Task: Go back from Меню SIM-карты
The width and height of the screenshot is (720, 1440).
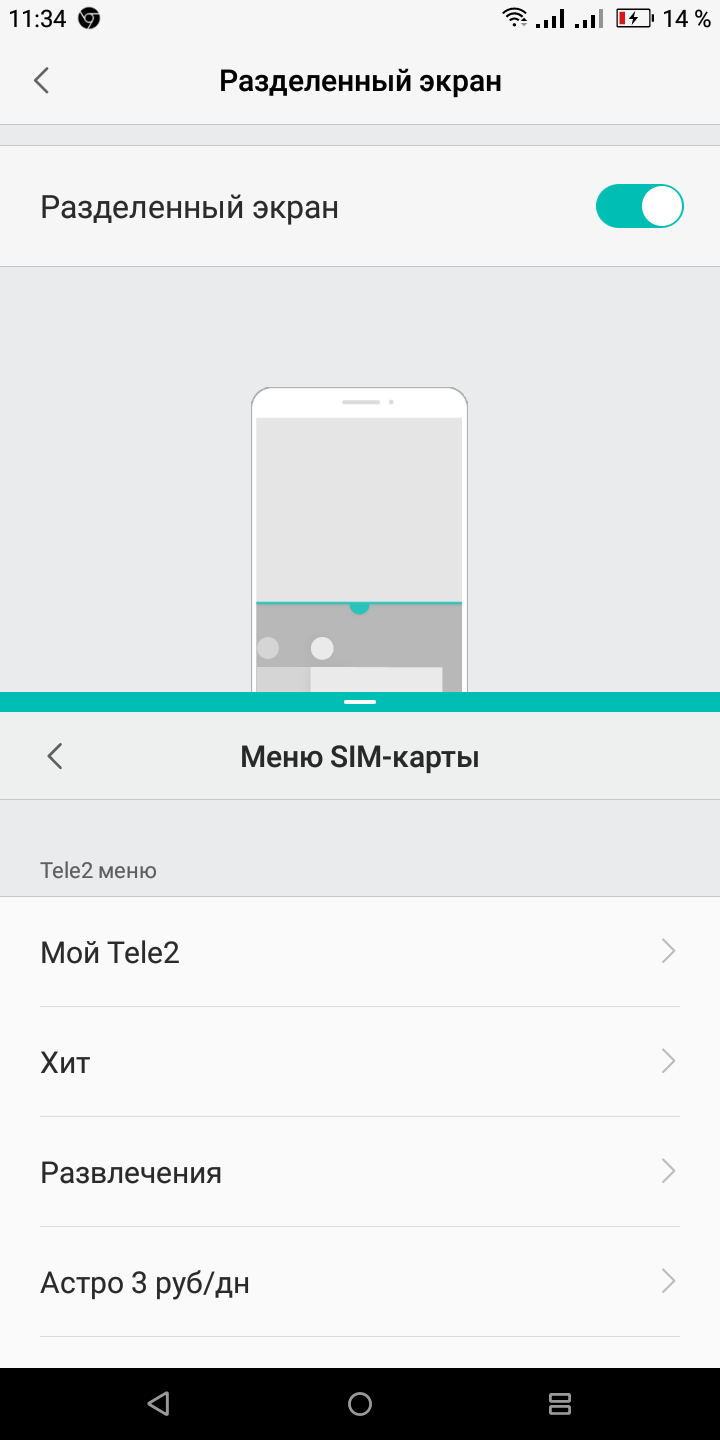Action: coord(55,757)
